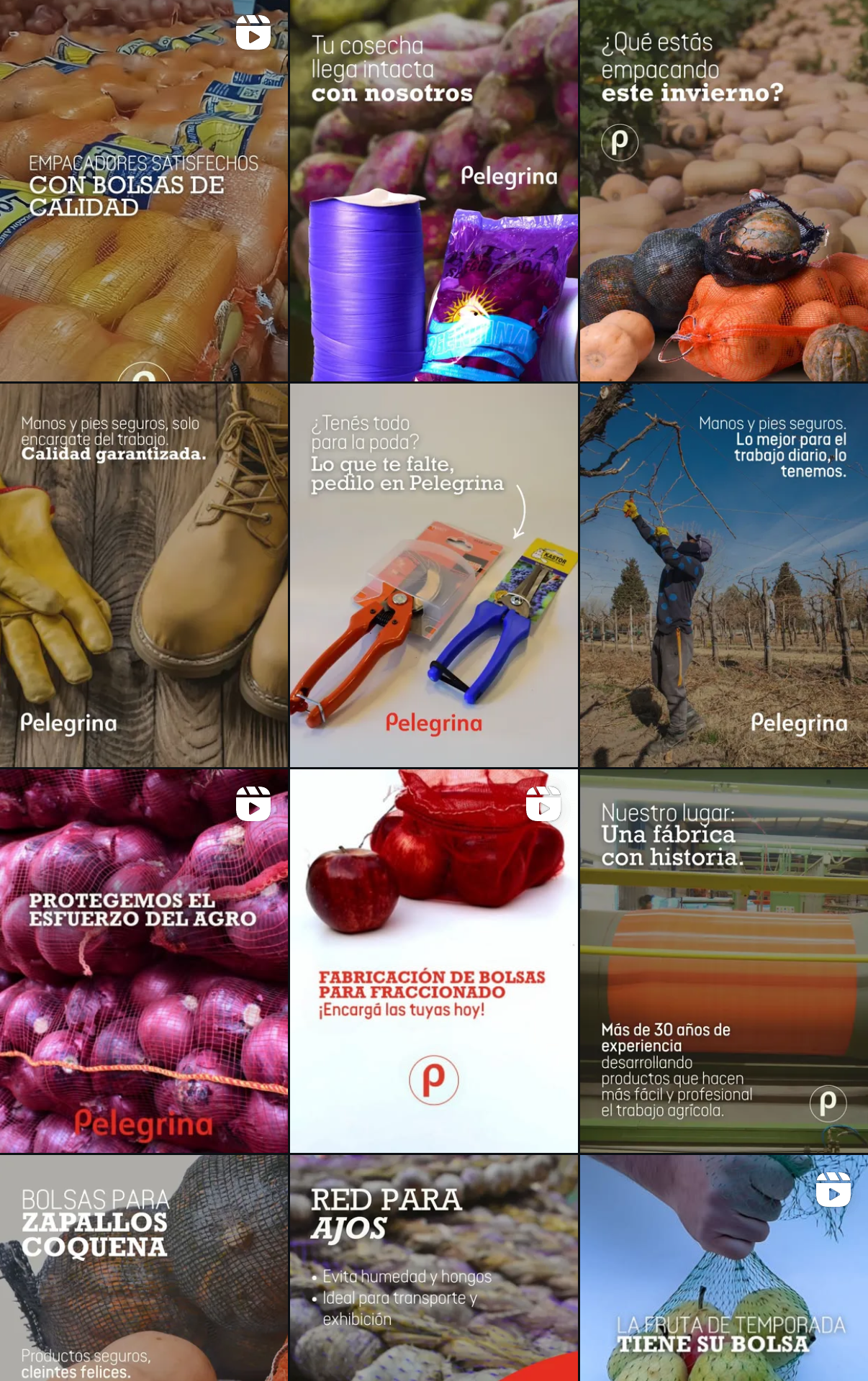Screen dimensions: 868x1381
Task: Play the 'Fabricación de bolsas para fraccionado' reel
Action: point(433,961)
